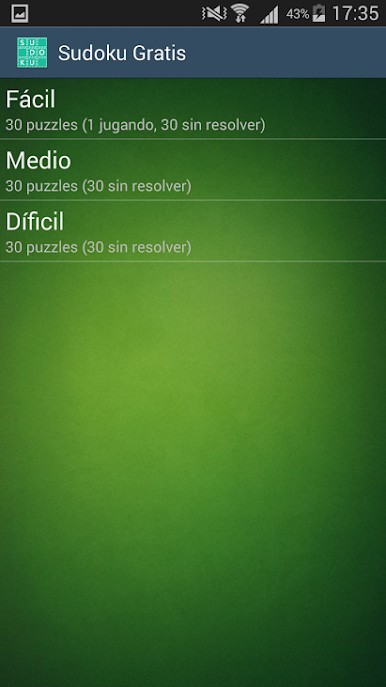Choose the Díficil puzzle set
386x687 pixels.
click(x=193, y=231)
